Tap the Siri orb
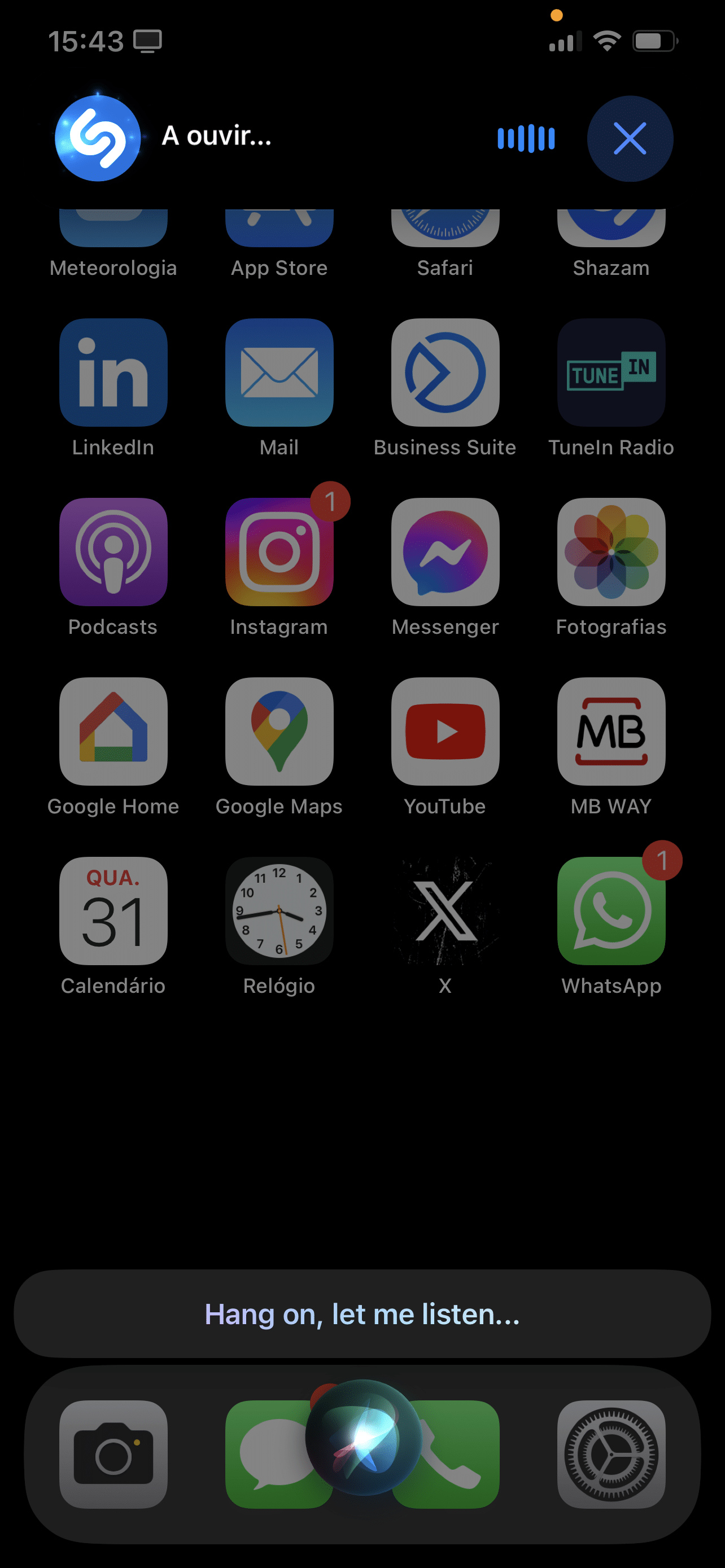 point(363,1436)
